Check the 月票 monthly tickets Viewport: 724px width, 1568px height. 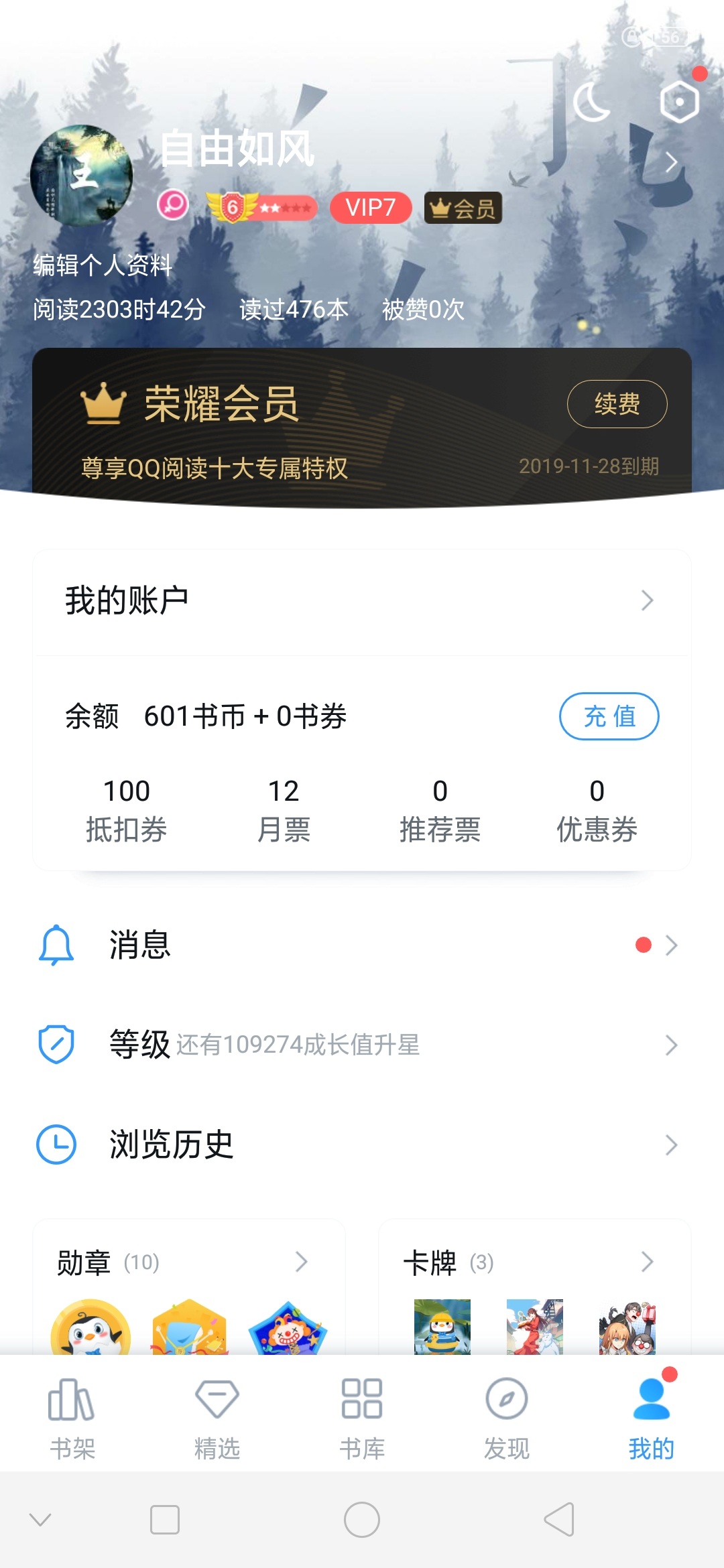(x=283, y=810)
